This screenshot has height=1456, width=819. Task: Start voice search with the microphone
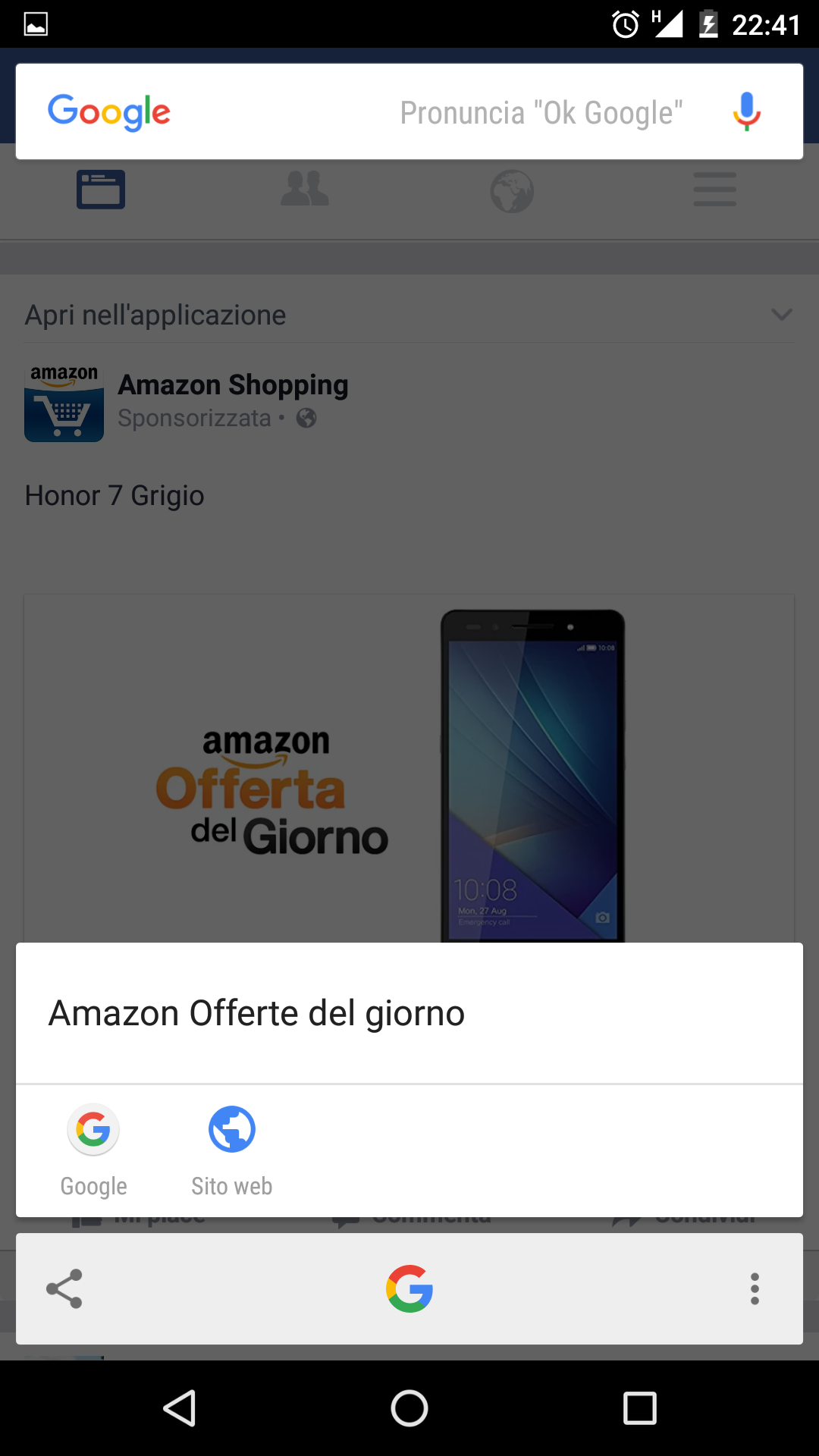[746, 111]
